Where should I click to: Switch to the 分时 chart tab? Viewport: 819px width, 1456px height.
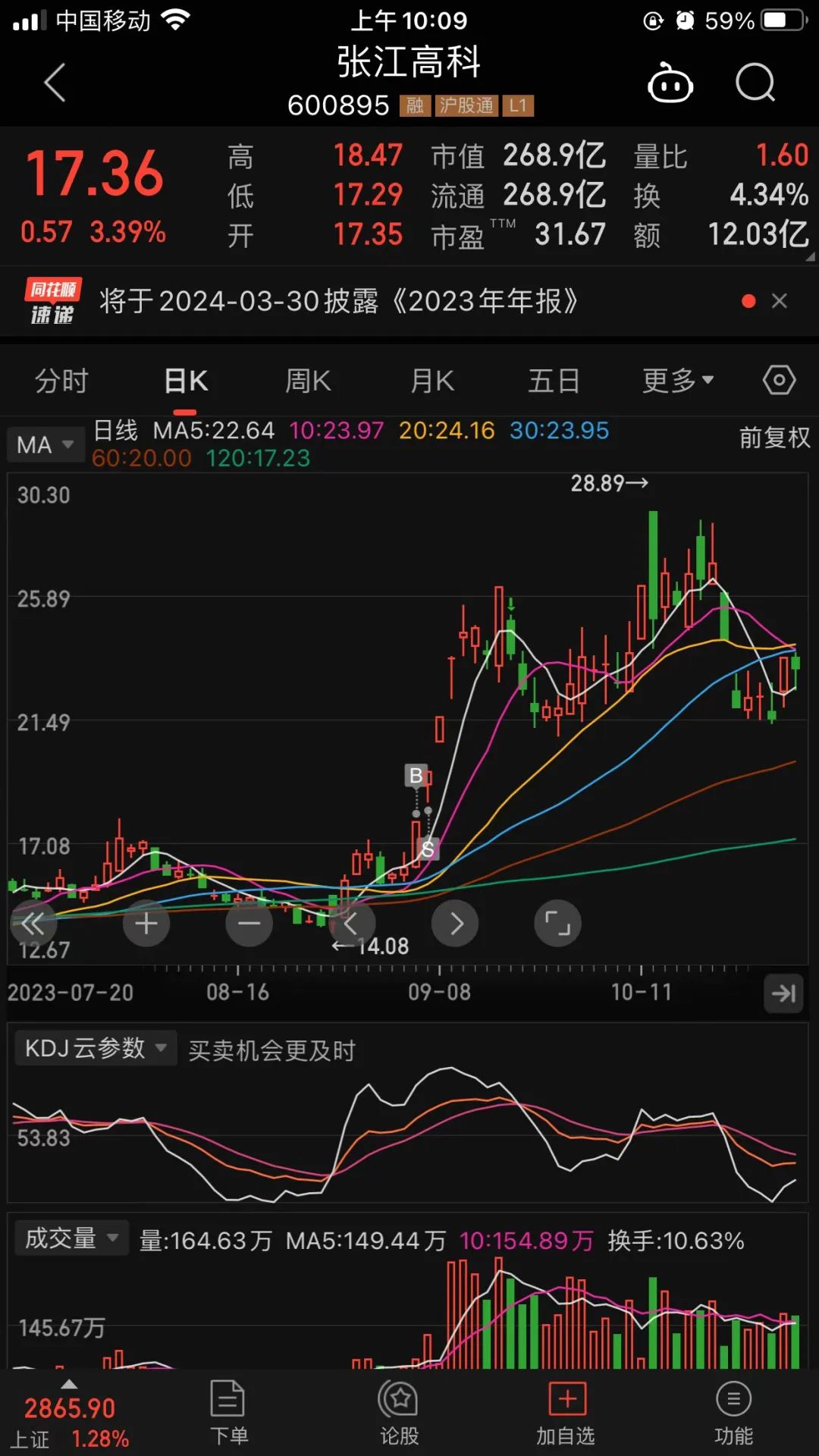[62, 381]
